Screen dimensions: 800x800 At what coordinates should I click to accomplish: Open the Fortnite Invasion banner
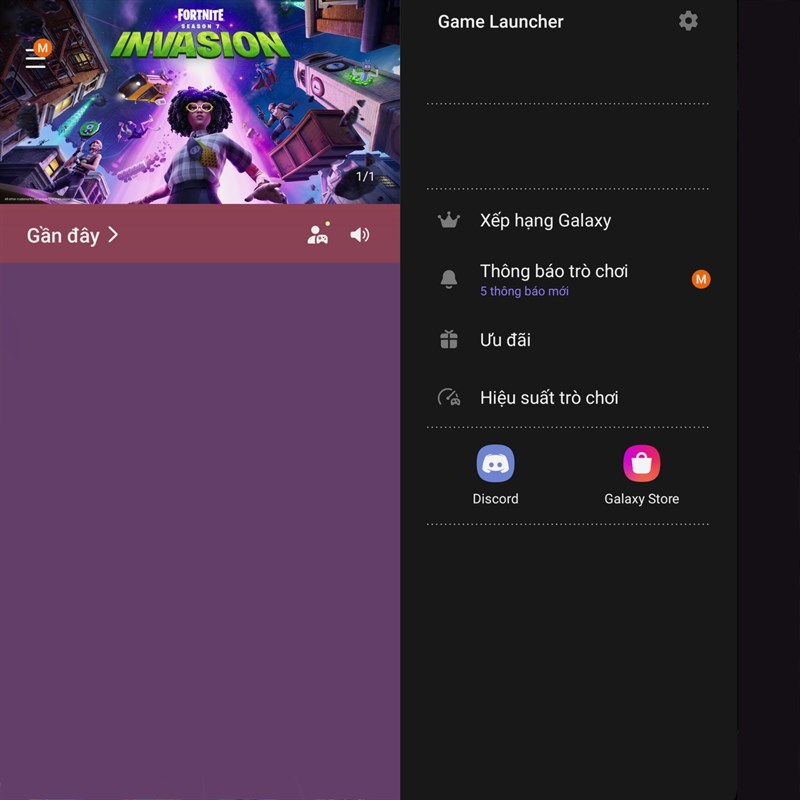click(200, 110)
